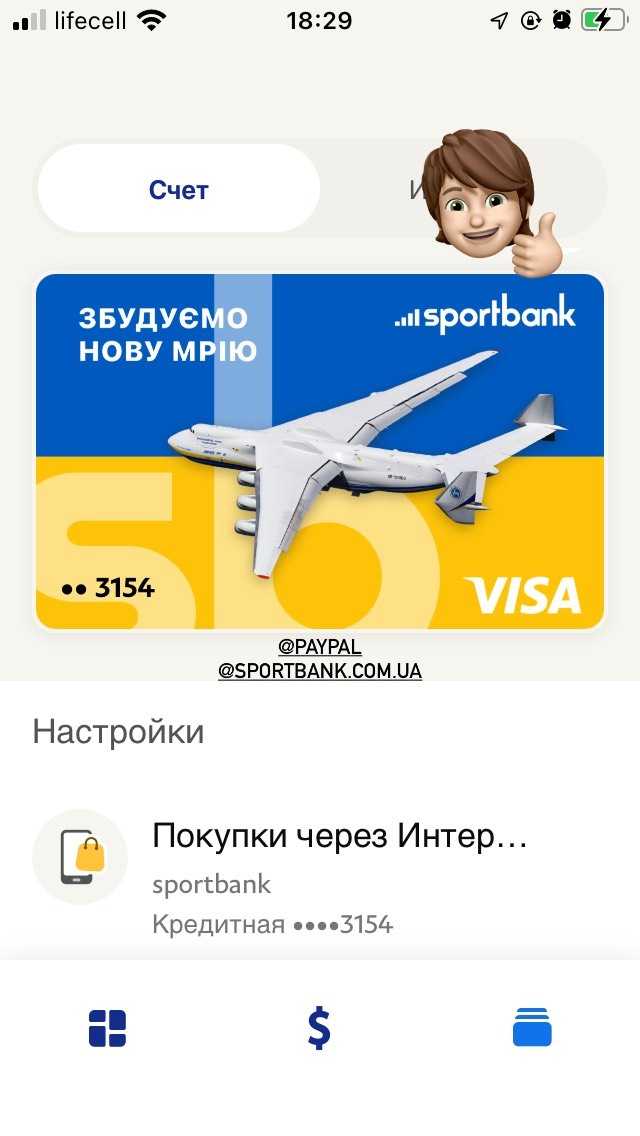Image resolution: width=640 pixels, height=1136 pixels.
Task: Go to the dashboard home tab
Action: pos(107,1028)
